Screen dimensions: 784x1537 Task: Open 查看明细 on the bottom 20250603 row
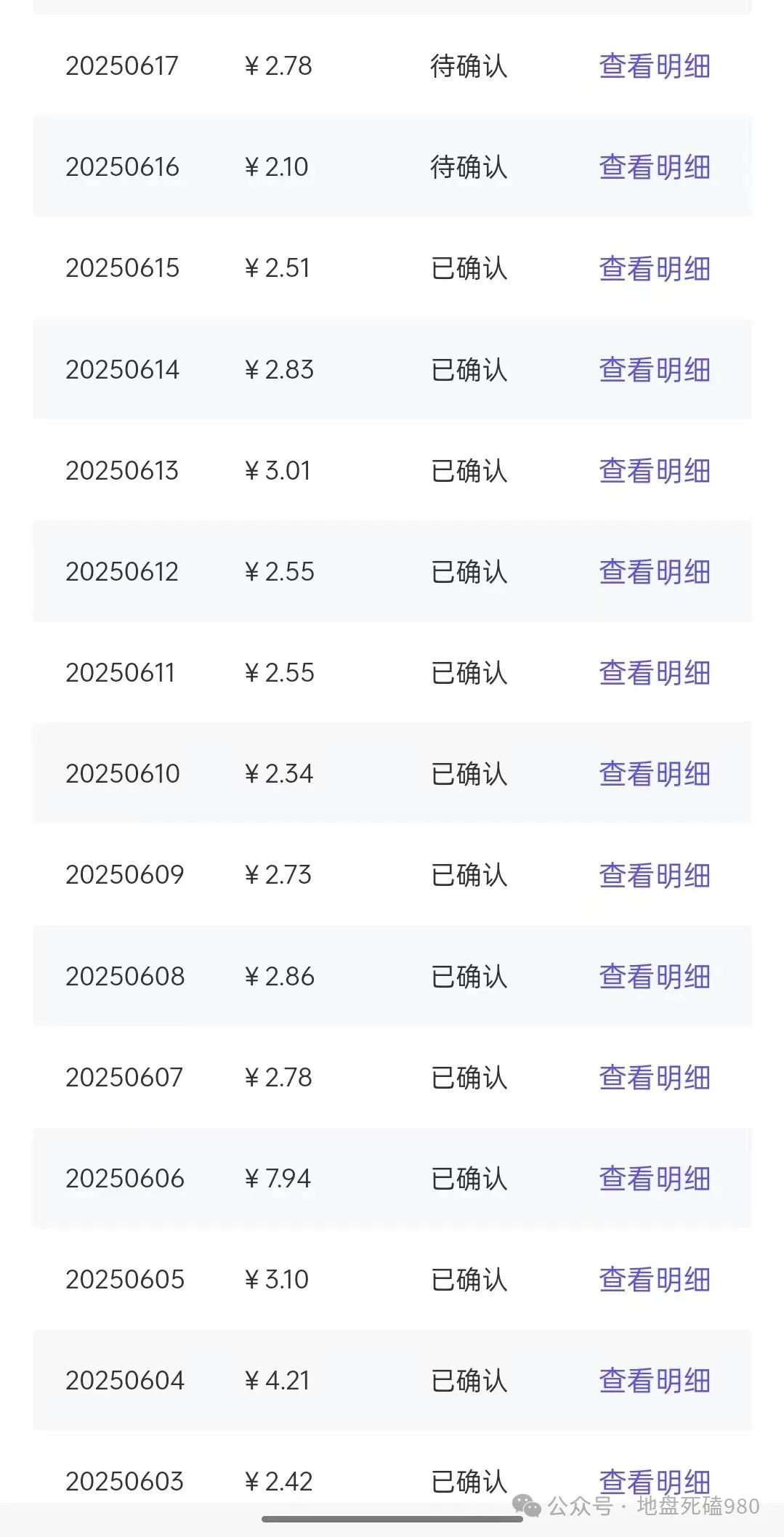653,1482
